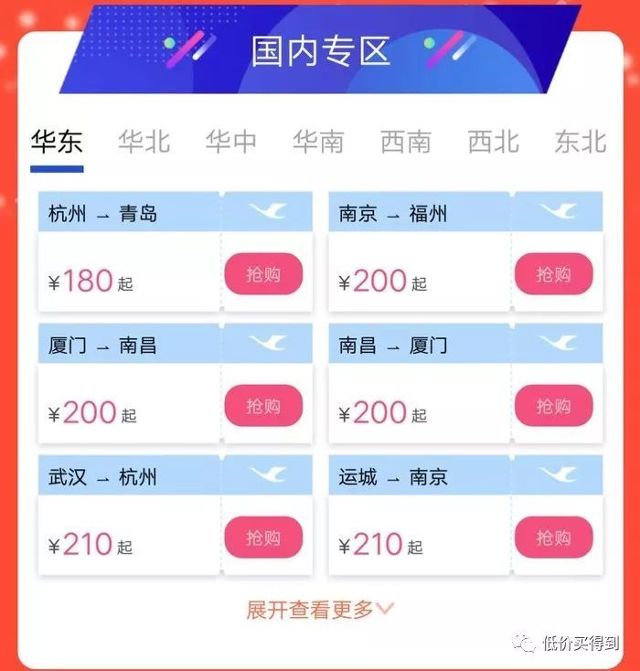Open the 西南 tab

(405, 142)
